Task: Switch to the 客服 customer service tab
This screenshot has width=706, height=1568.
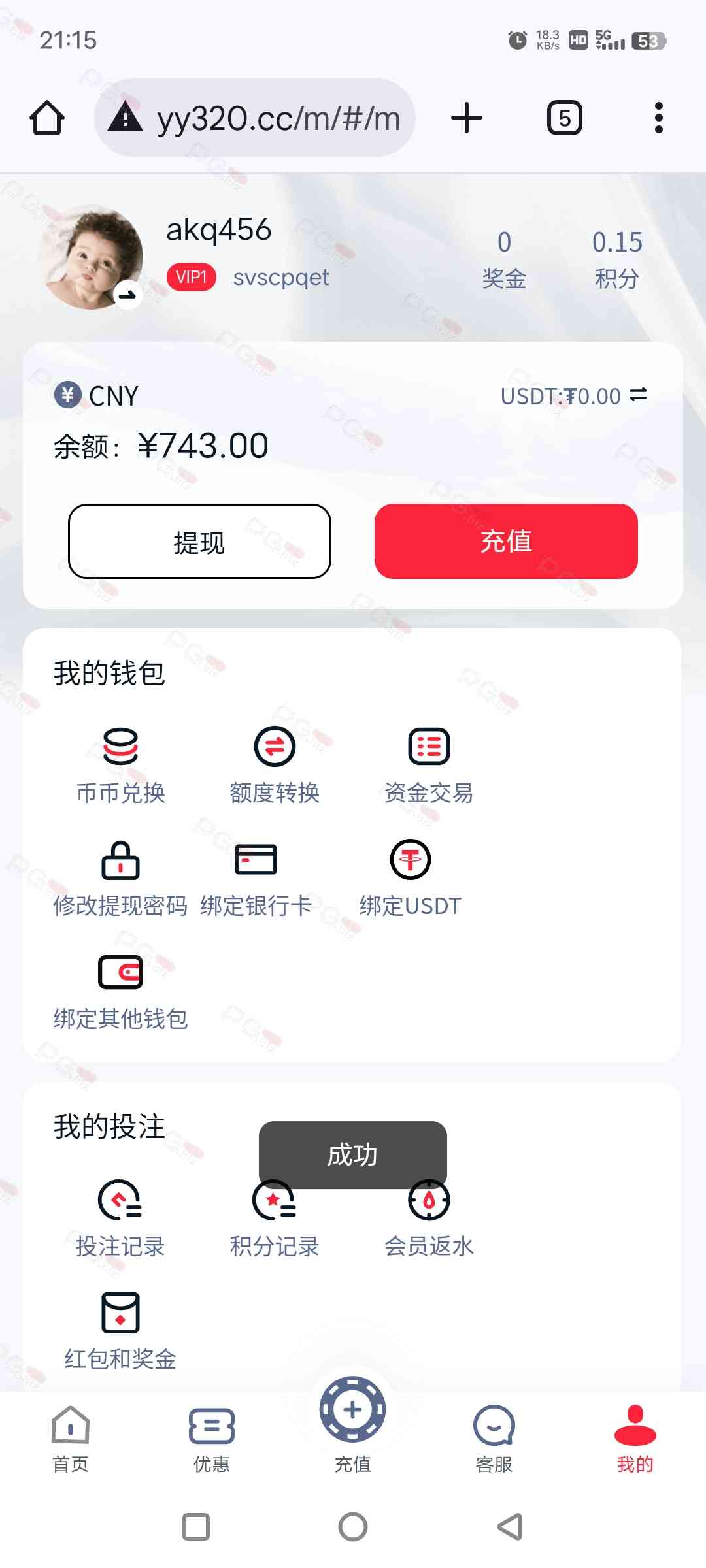Action: [x=494, y=1439]
